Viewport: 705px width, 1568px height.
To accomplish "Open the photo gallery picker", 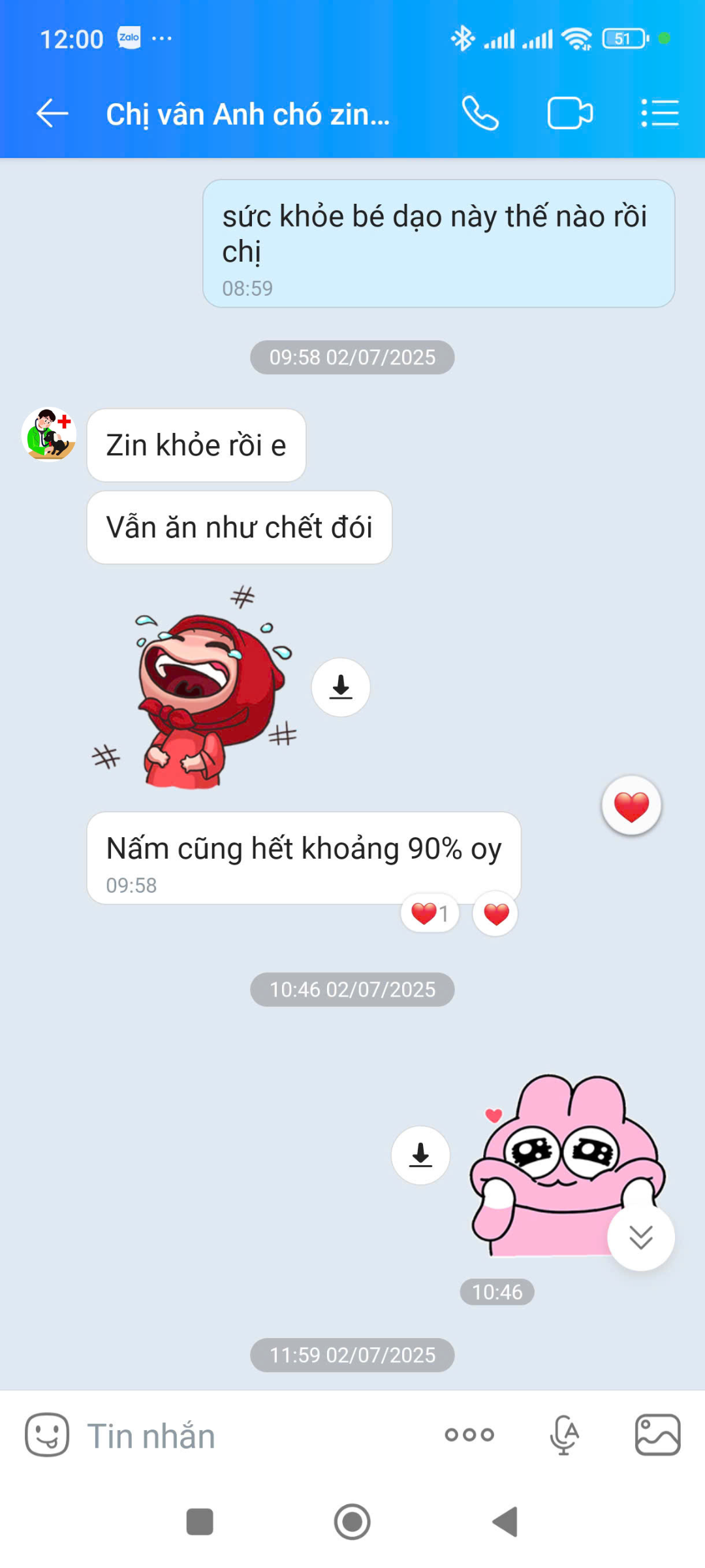I will [x=657, y=1435].
